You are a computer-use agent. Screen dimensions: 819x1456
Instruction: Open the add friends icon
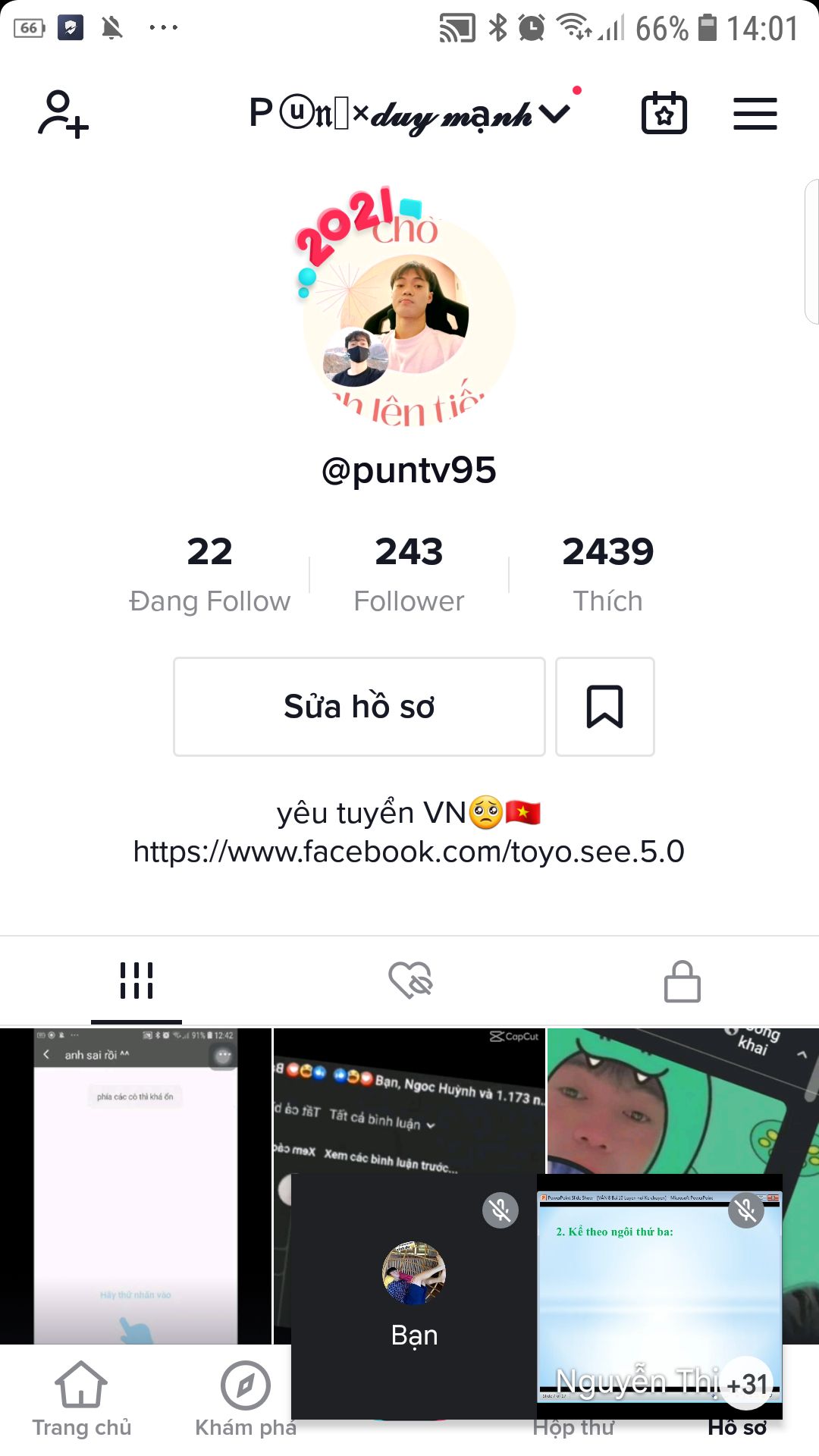click(x=63, y=114)
